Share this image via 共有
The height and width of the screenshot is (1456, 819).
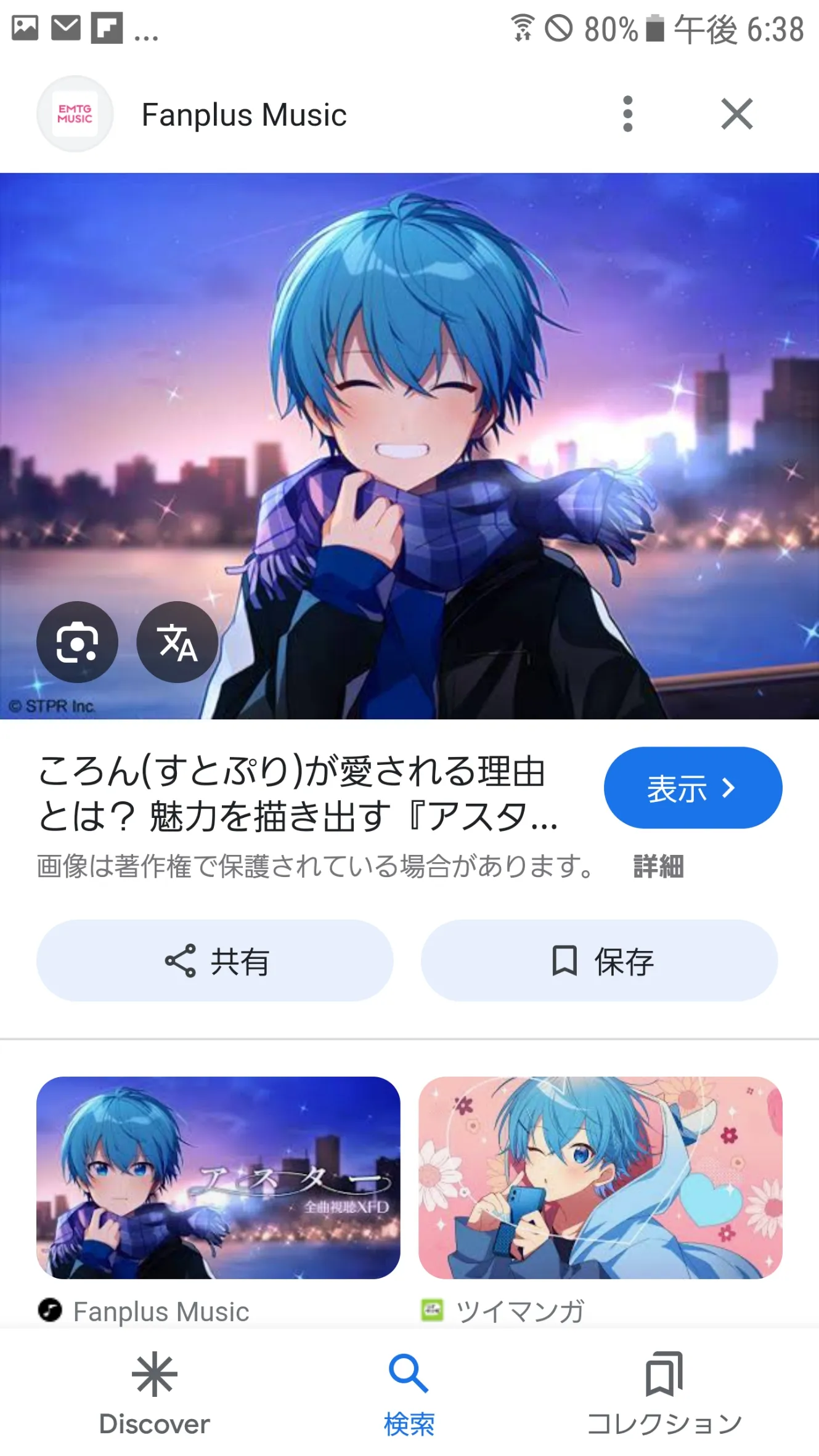coord(215,960)
